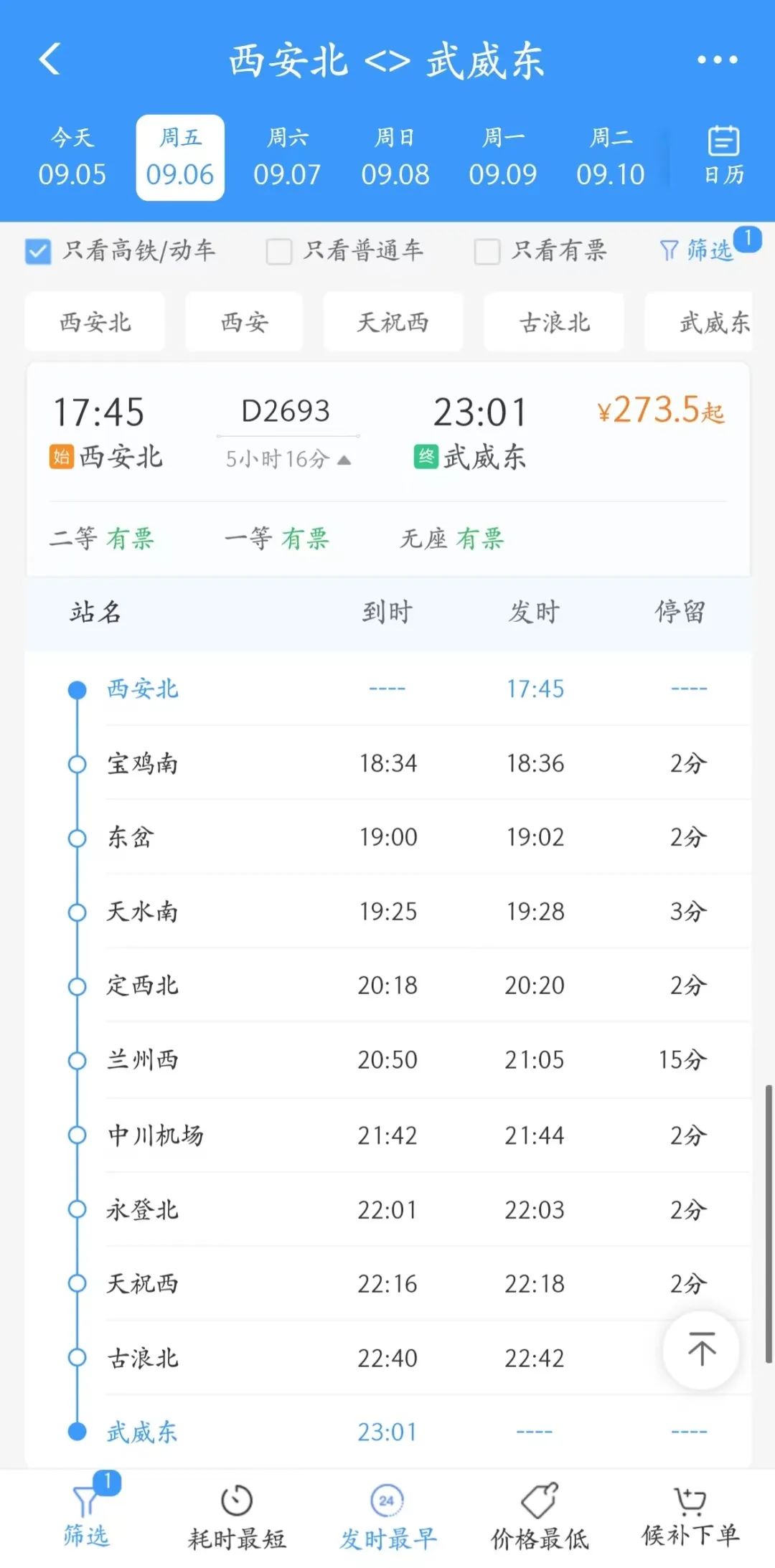Image resolution: width=775 pixels, height=1568 pixels.
Task: Go back using the top-left arrow
Action: (50, 60)
